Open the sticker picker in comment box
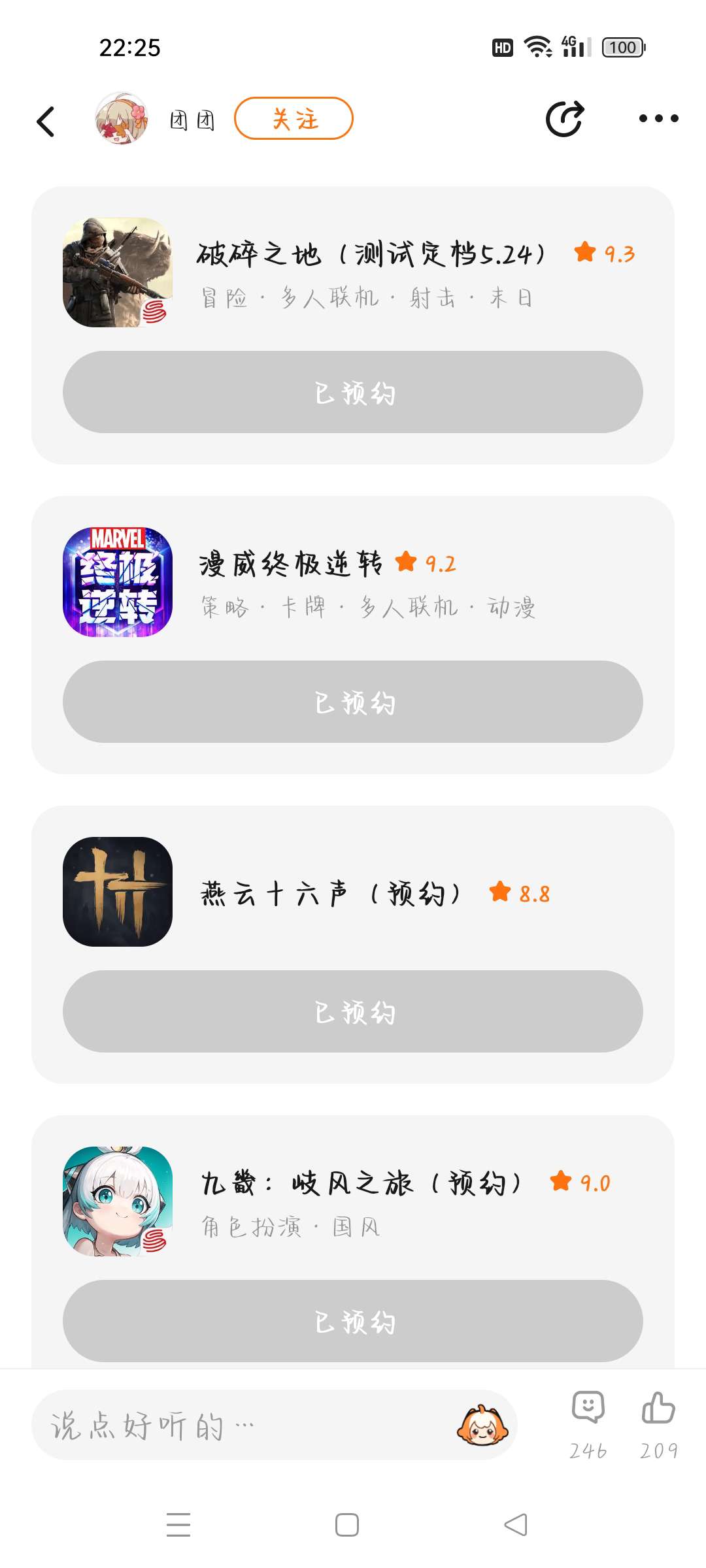This screenshot has width=706, height=1568. click(x=482, y=1425)
